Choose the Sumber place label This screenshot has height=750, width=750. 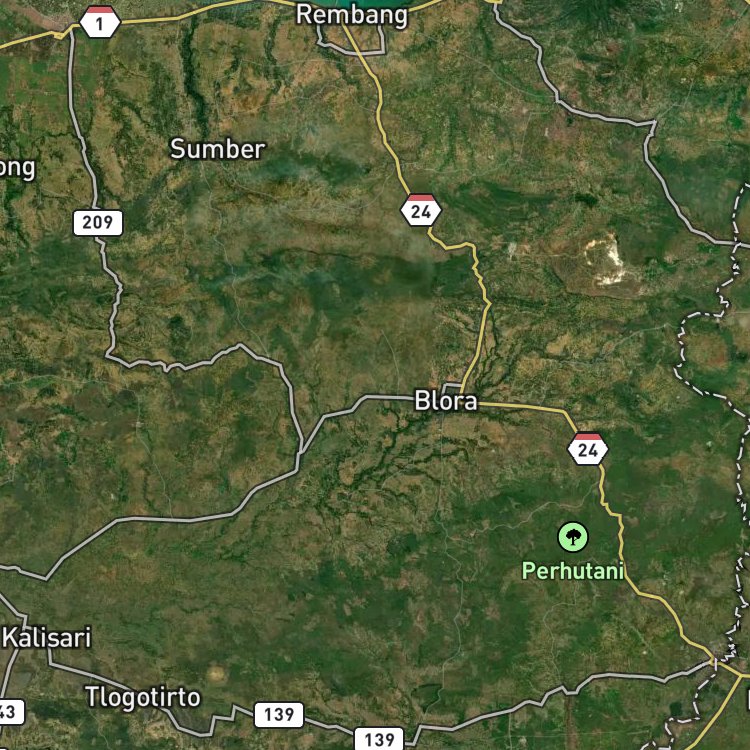click(217, 149)
